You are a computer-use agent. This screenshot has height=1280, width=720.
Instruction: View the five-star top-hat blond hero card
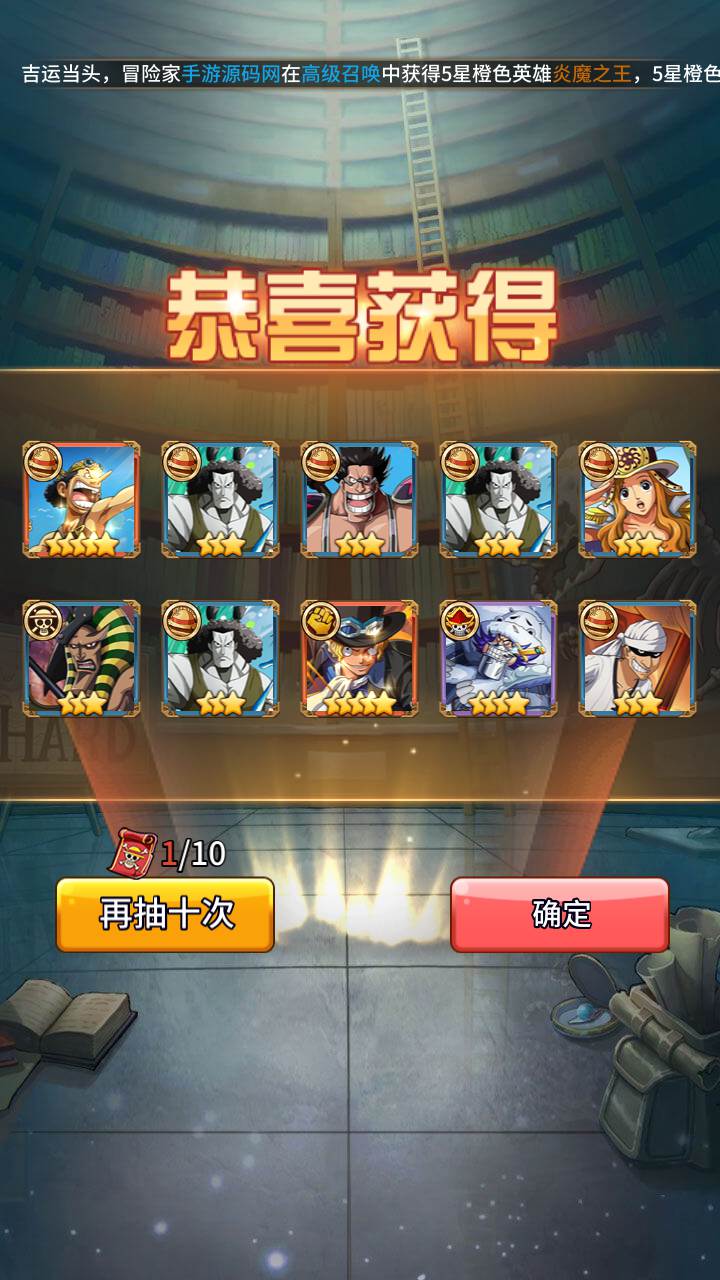pos(360,658)
